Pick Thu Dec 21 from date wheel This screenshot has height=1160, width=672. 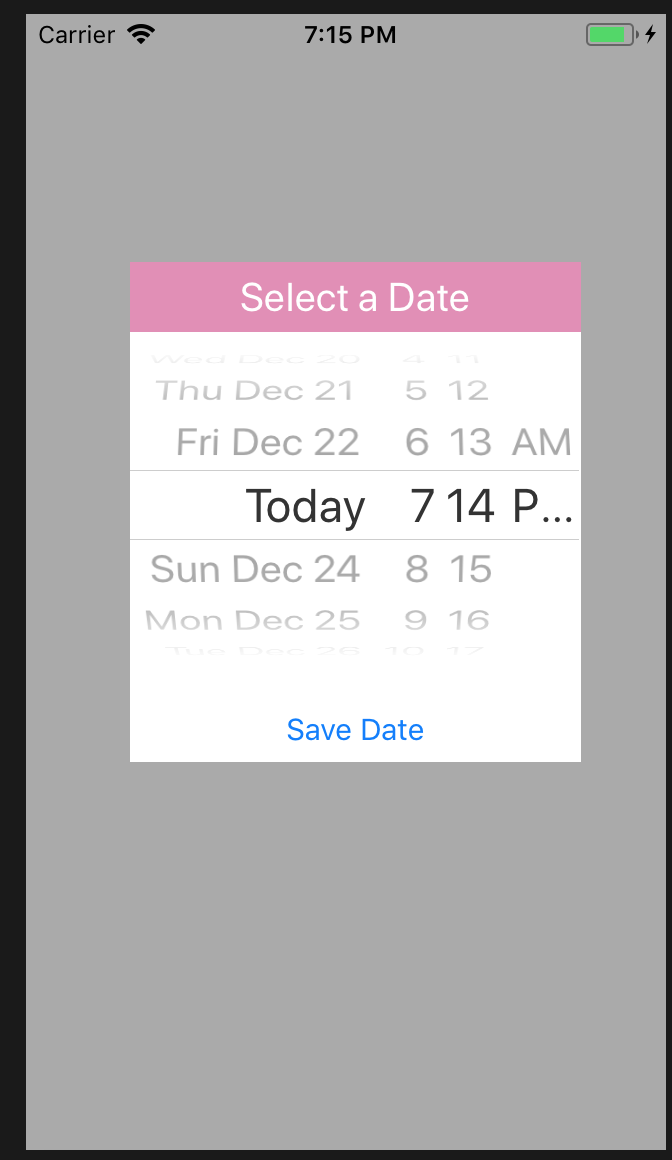(x=255, y=390)
